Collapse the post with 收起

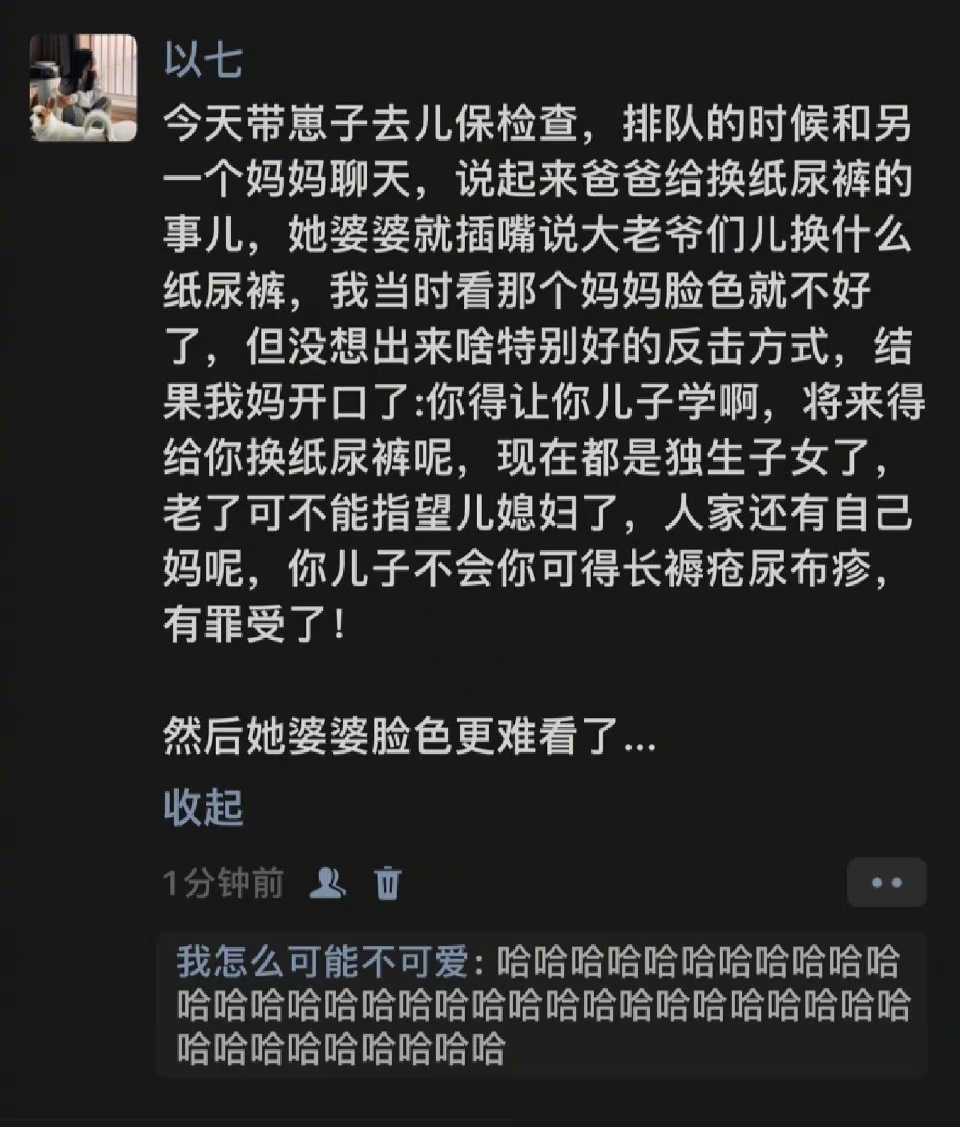203,806
